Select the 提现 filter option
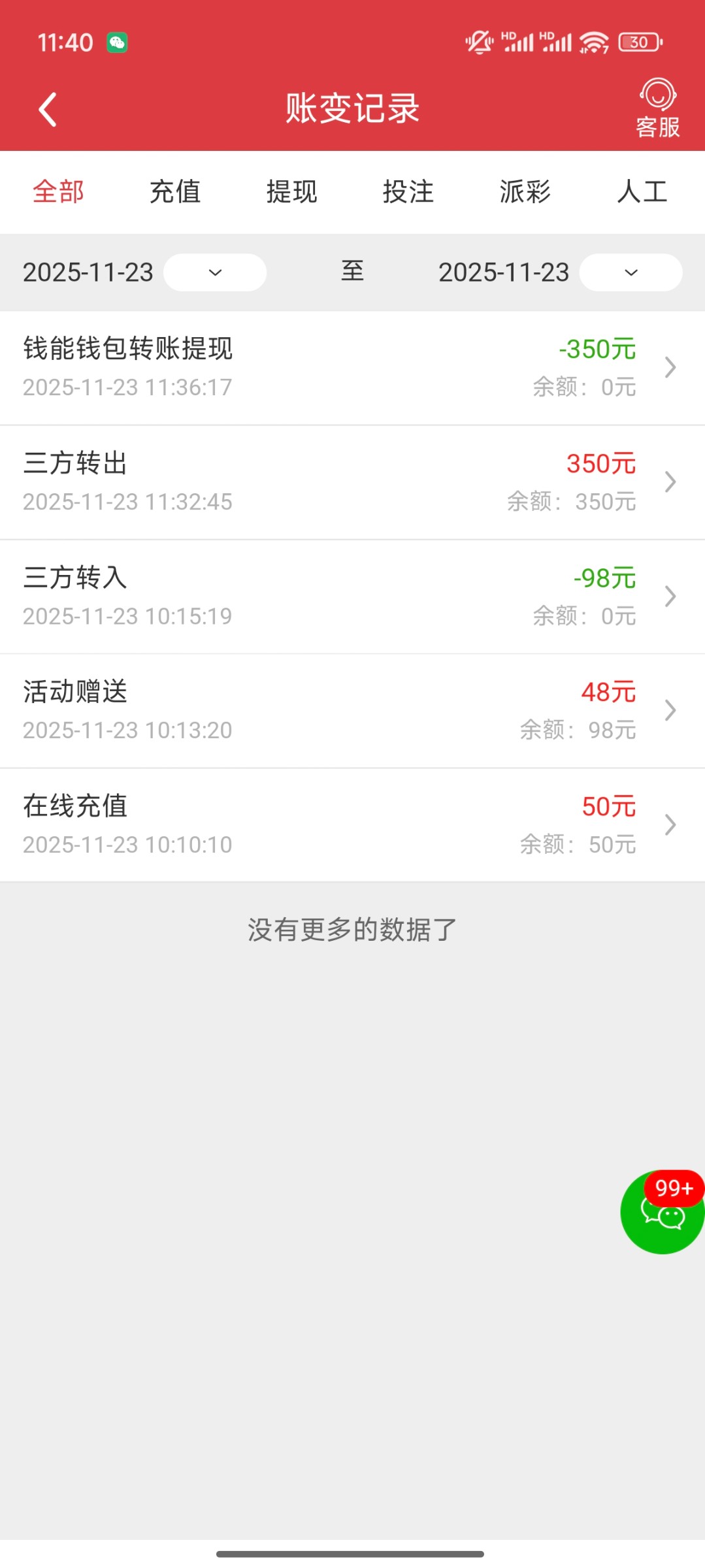705x1568 pixels. pyautogui.click(x=291, y=193)
